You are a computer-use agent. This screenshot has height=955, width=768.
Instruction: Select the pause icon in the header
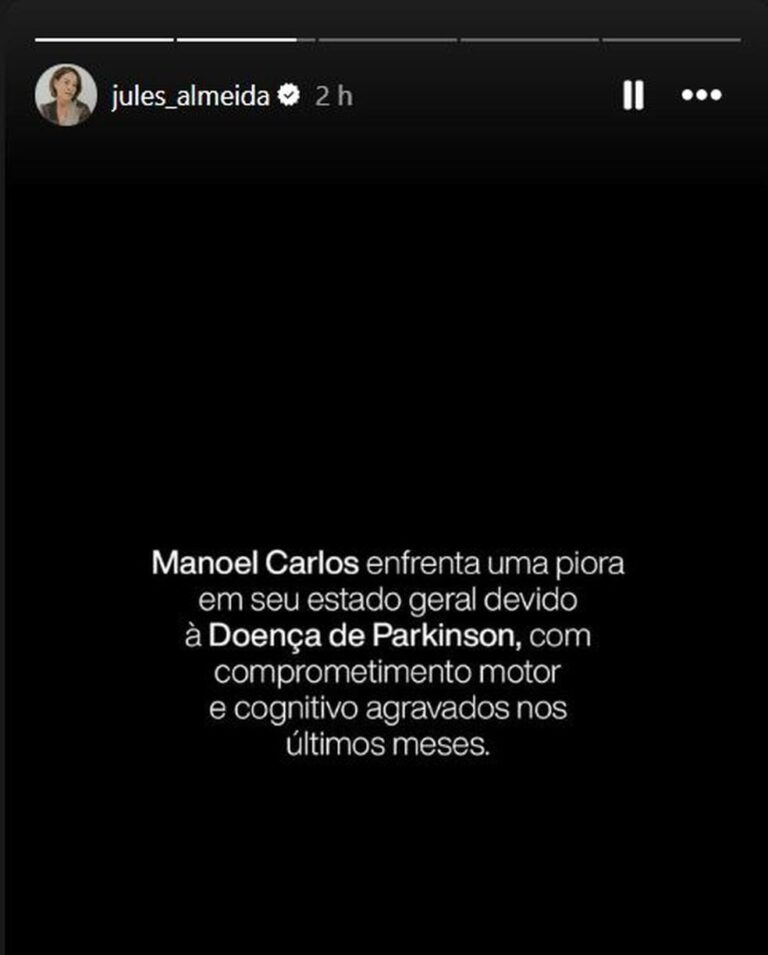pyautogui.click(x=632, y=95)
